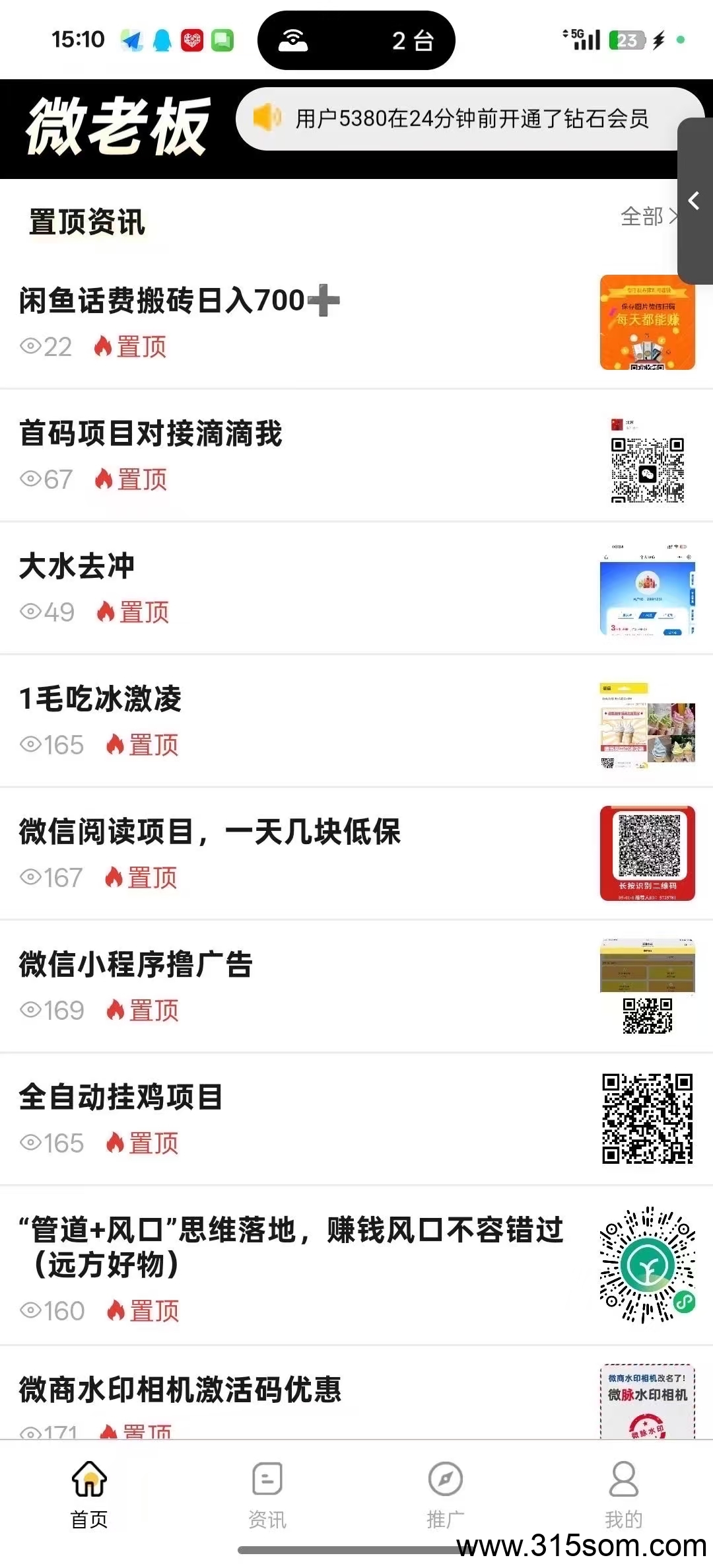View the 全自动挂鸡项目 article
Image resolution: width=713 pixels, height=1568 pixels.
pos(121,1098)
